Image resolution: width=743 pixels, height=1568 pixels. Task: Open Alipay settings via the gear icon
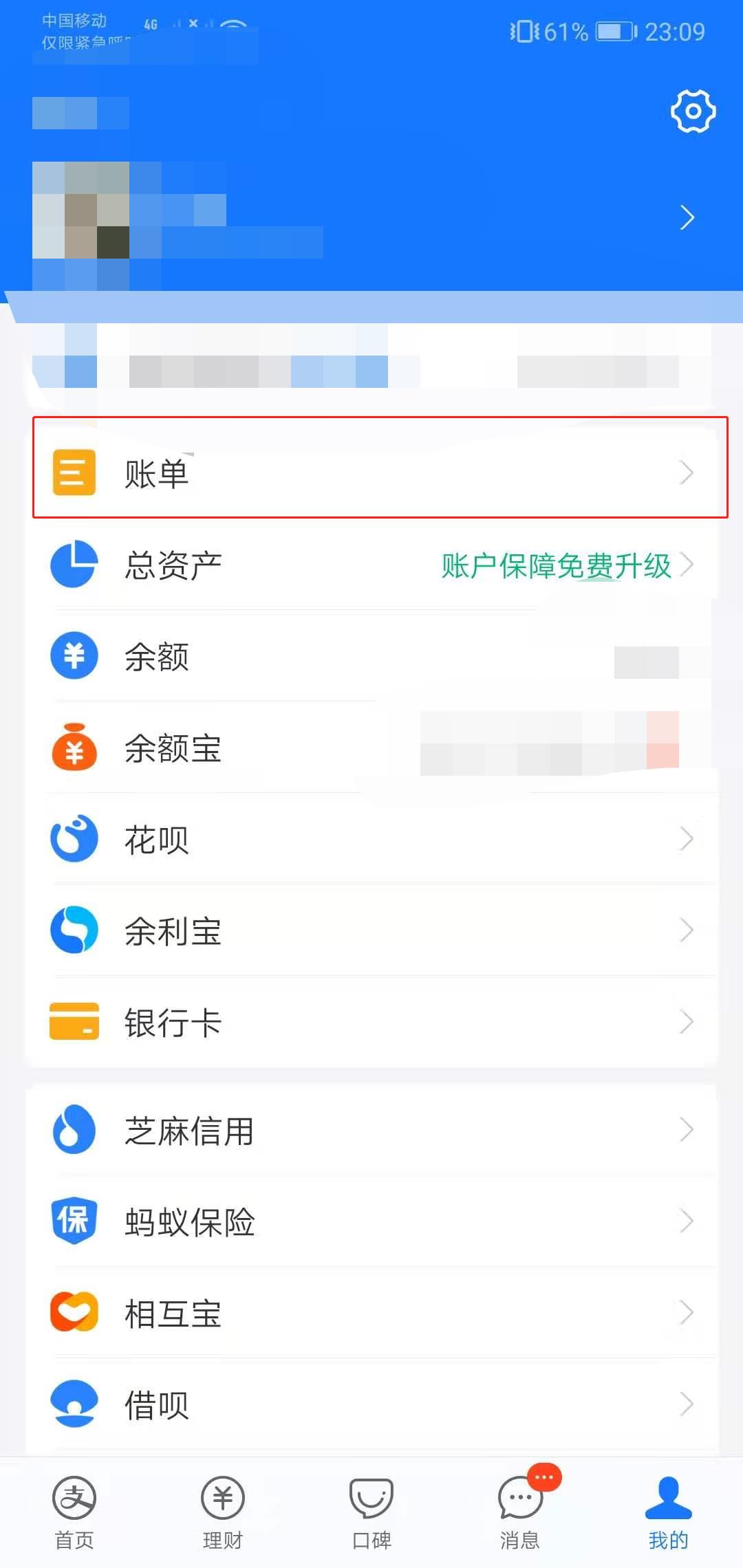[x=692, y=112]
